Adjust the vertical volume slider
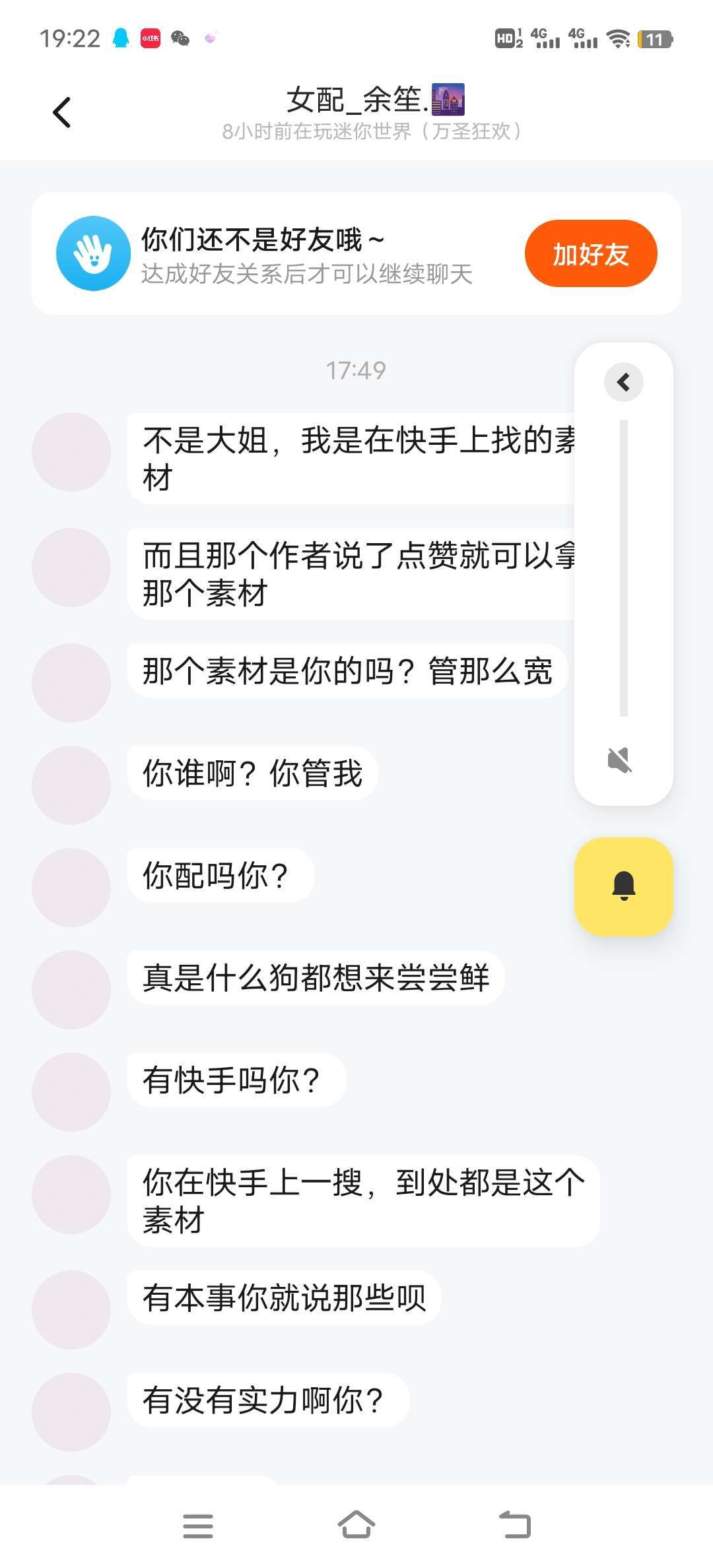The width and height of the screenshot is (713, 1568). click(624, 568)
